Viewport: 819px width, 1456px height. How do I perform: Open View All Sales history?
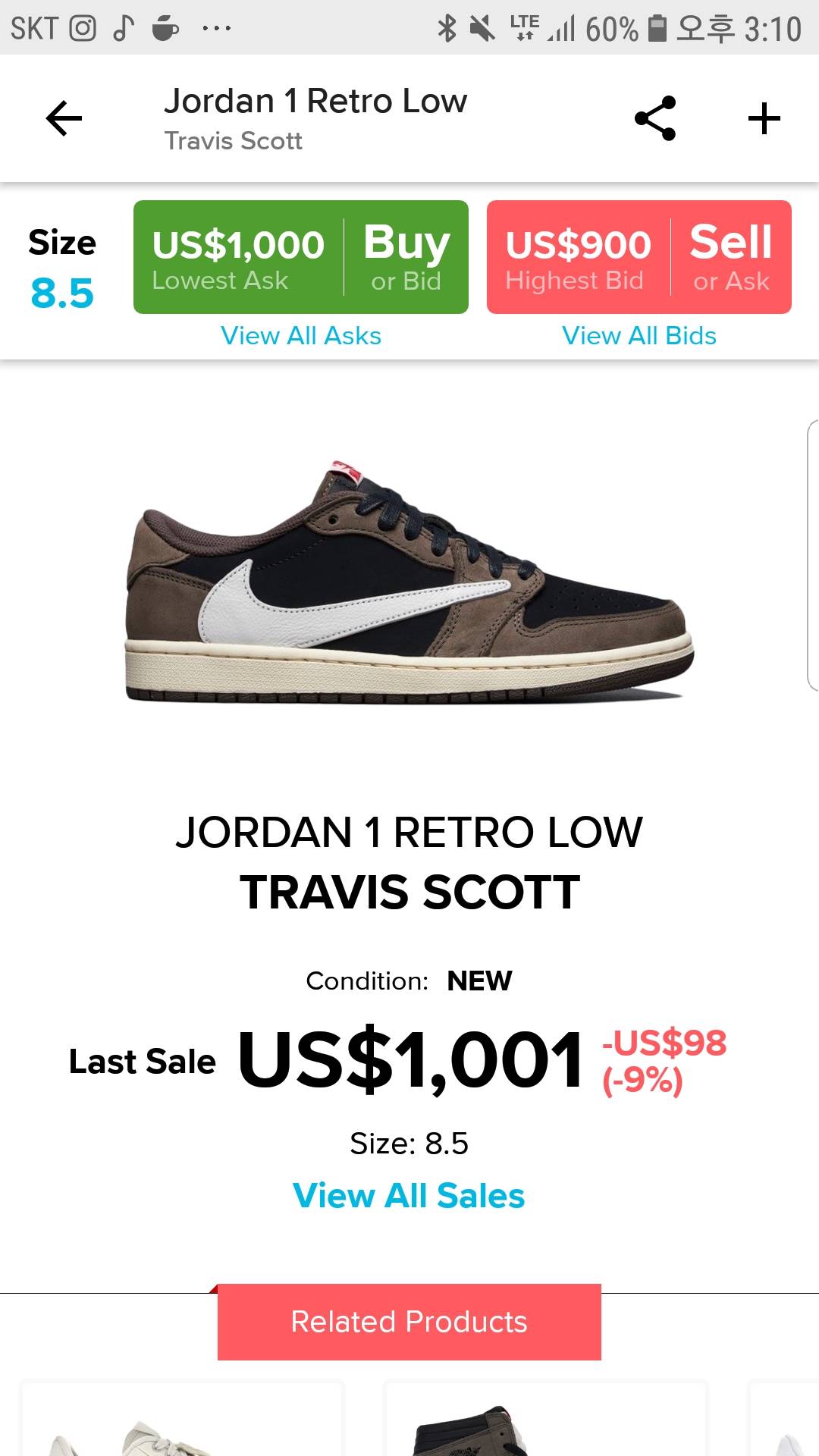pyautogui.click(x=409, y=1196)
